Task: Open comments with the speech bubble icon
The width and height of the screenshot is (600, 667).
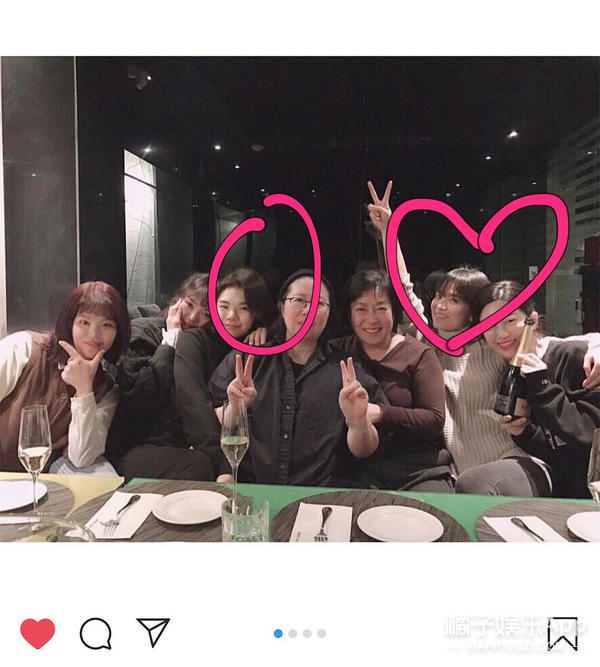Action: pyautogui.click(x=95, y=632)
